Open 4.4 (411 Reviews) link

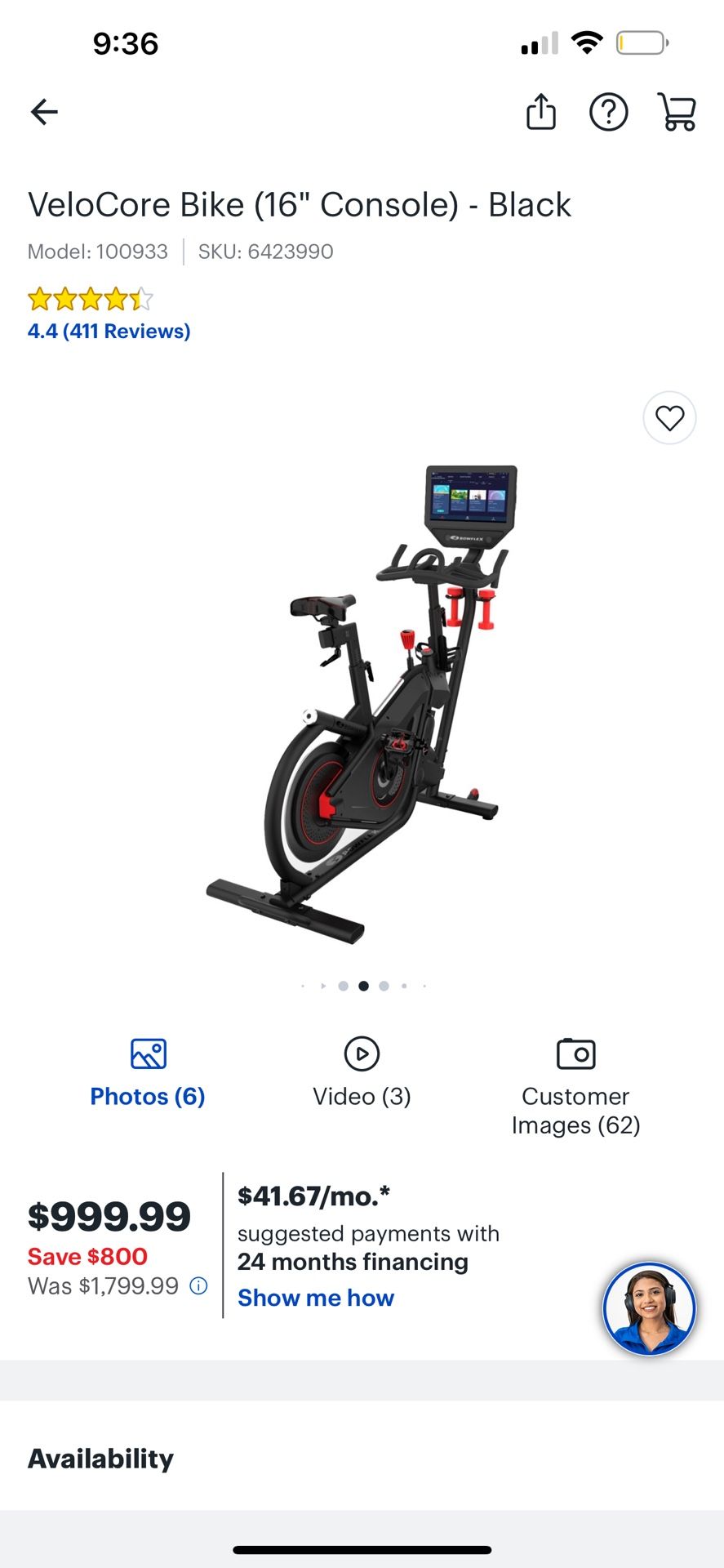click(x=108, y=331)
